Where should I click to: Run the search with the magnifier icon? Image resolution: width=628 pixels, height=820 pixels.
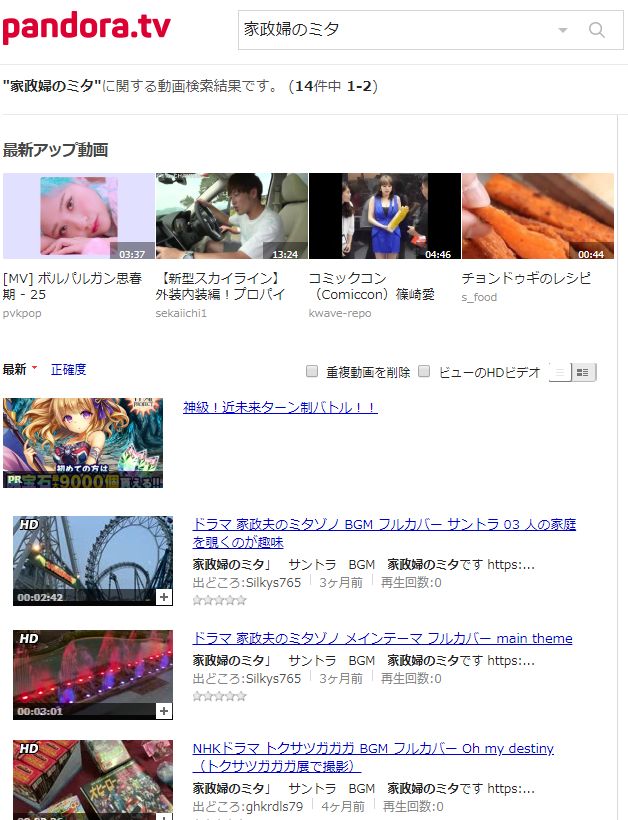[x=597, y=30]
